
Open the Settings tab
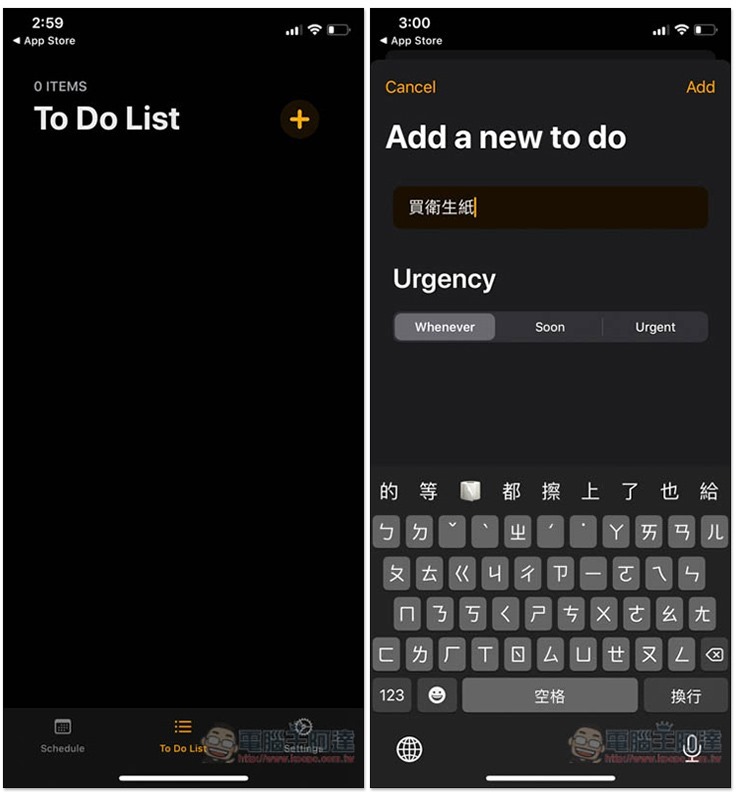tap(303, 735)
